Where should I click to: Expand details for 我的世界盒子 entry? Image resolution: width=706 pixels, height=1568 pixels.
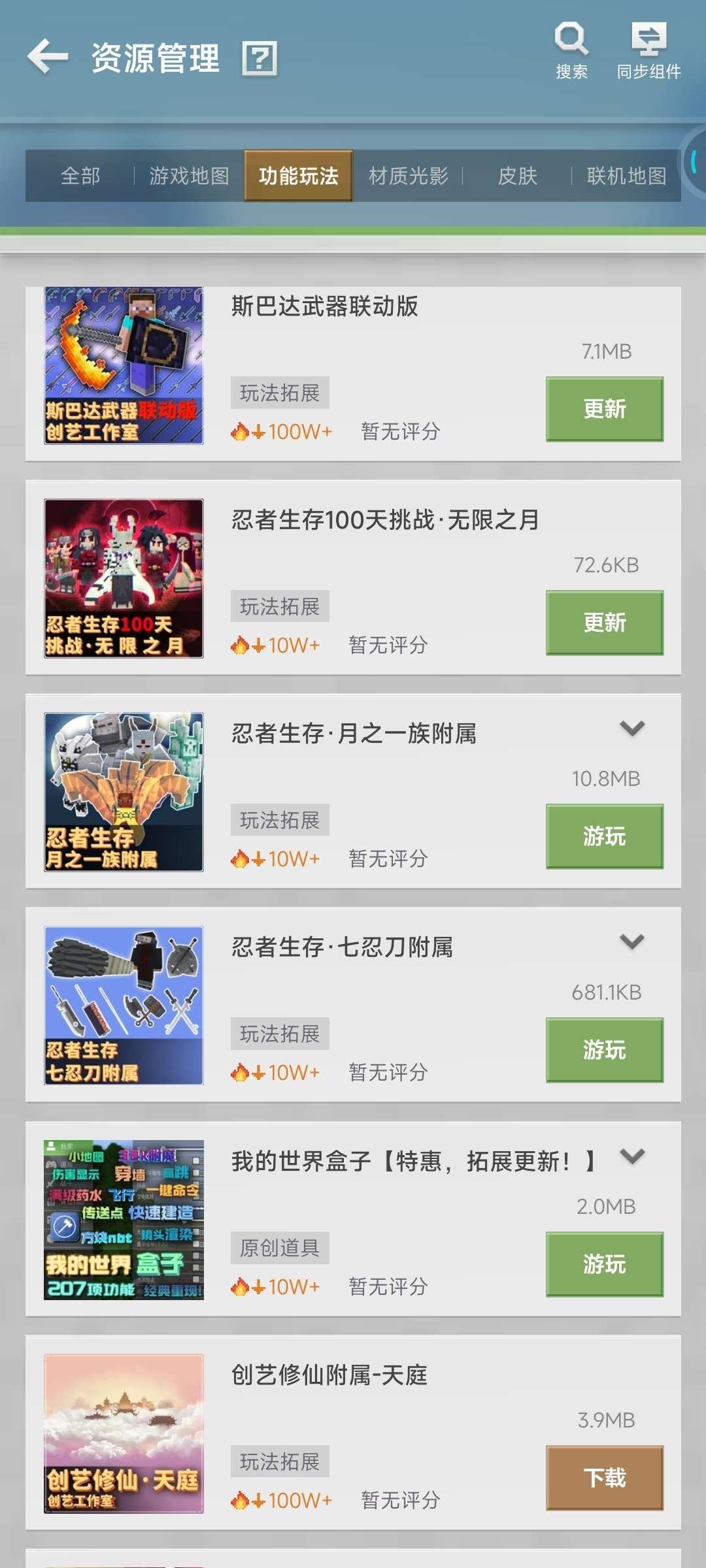(631, 1155)
